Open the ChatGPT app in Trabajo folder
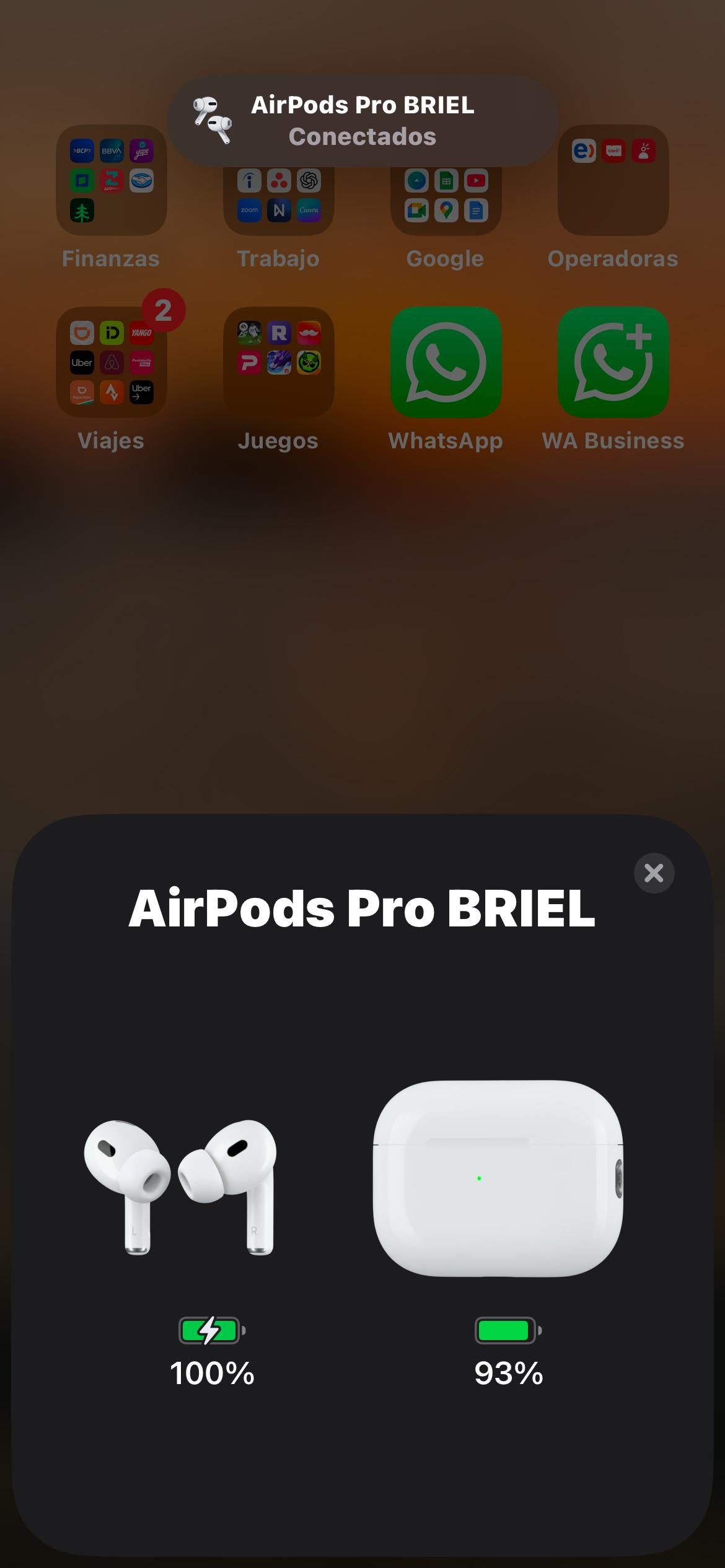The width and height of the screenshot is (725, 1568). 309,181
